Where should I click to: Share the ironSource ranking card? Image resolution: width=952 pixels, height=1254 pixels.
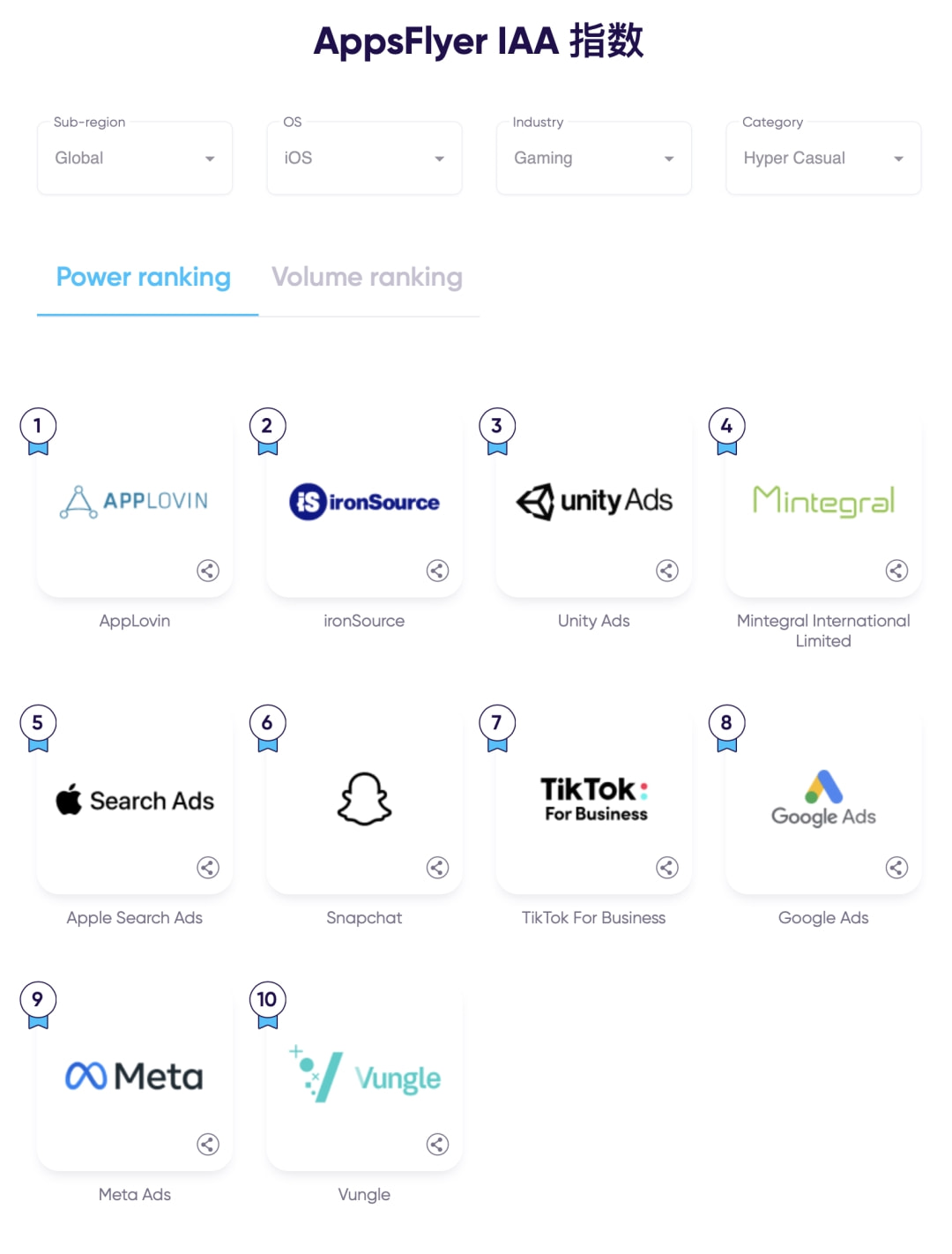(x=437, y=571)
